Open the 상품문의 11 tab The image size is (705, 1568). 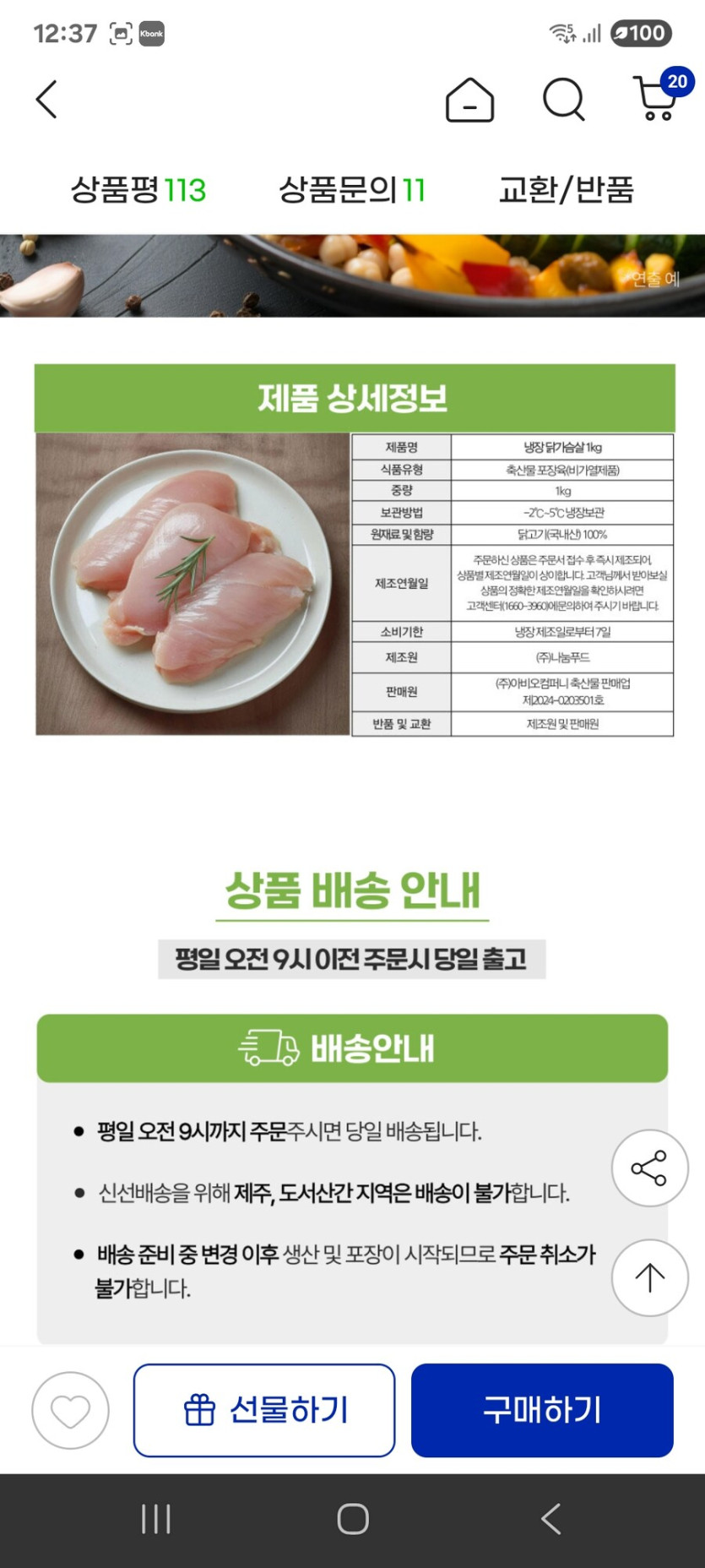click(354, 189)
